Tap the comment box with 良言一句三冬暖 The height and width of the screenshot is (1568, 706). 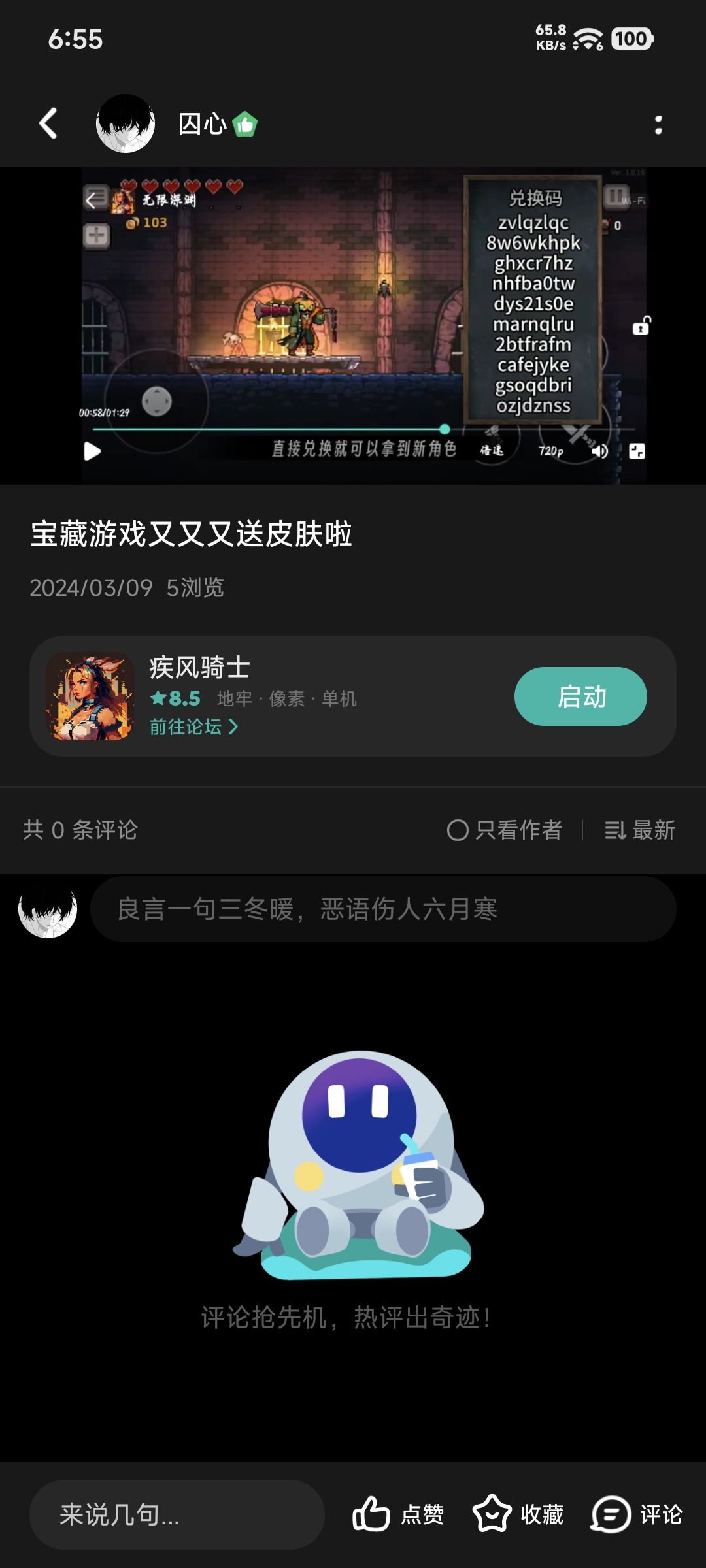pos(382,909)
